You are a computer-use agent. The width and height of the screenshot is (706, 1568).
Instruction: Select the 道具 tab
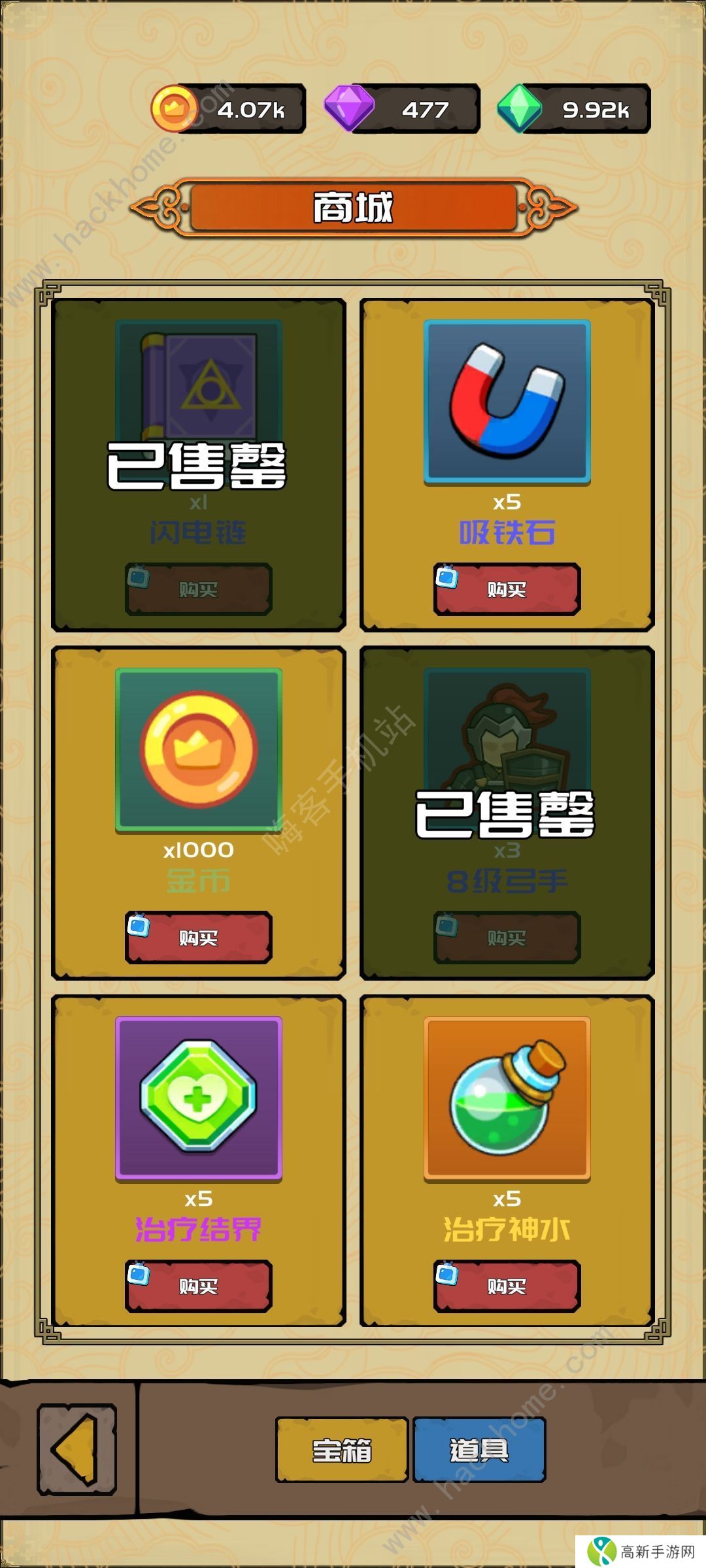479,1450
